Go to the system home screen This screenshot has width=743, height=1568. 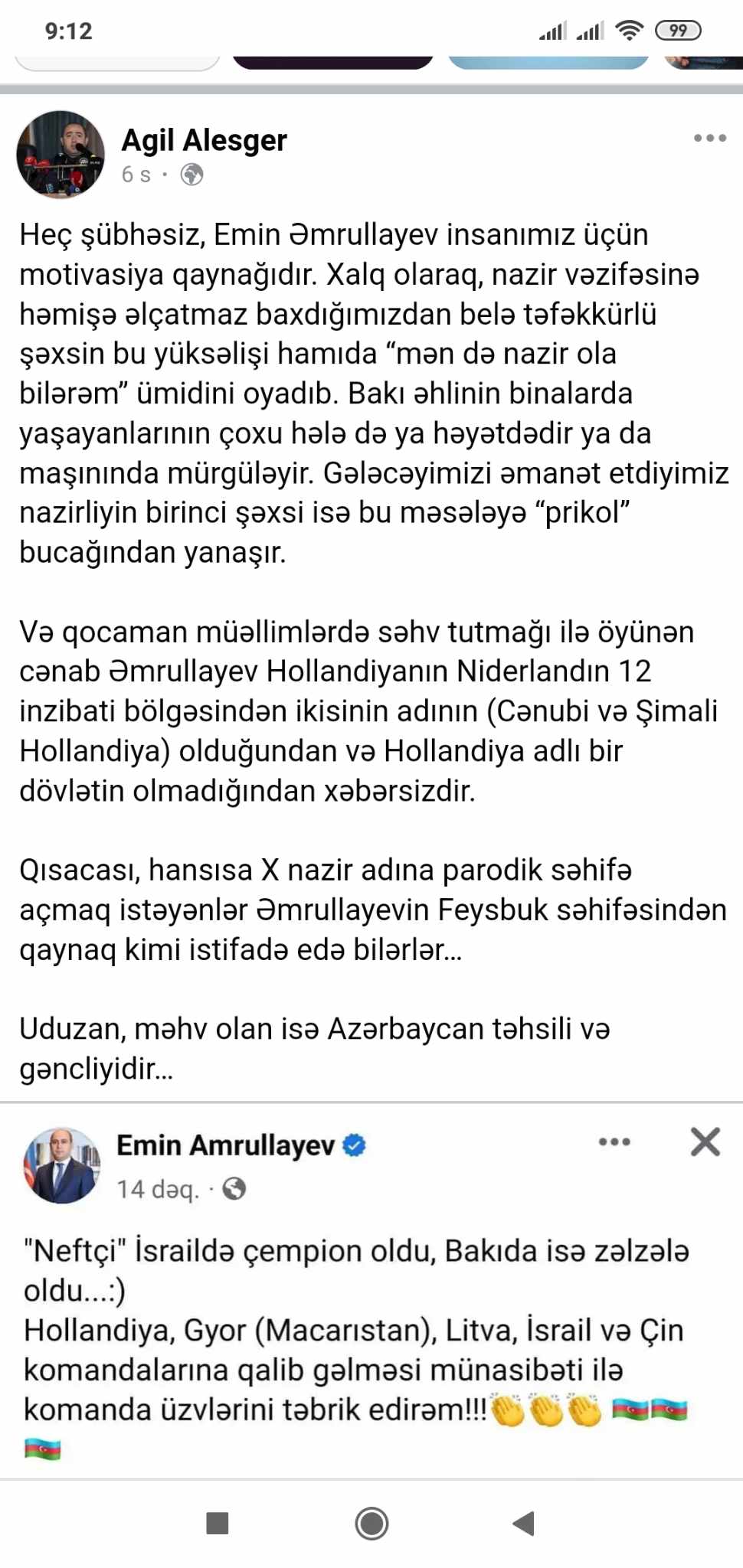(371, 1524)
